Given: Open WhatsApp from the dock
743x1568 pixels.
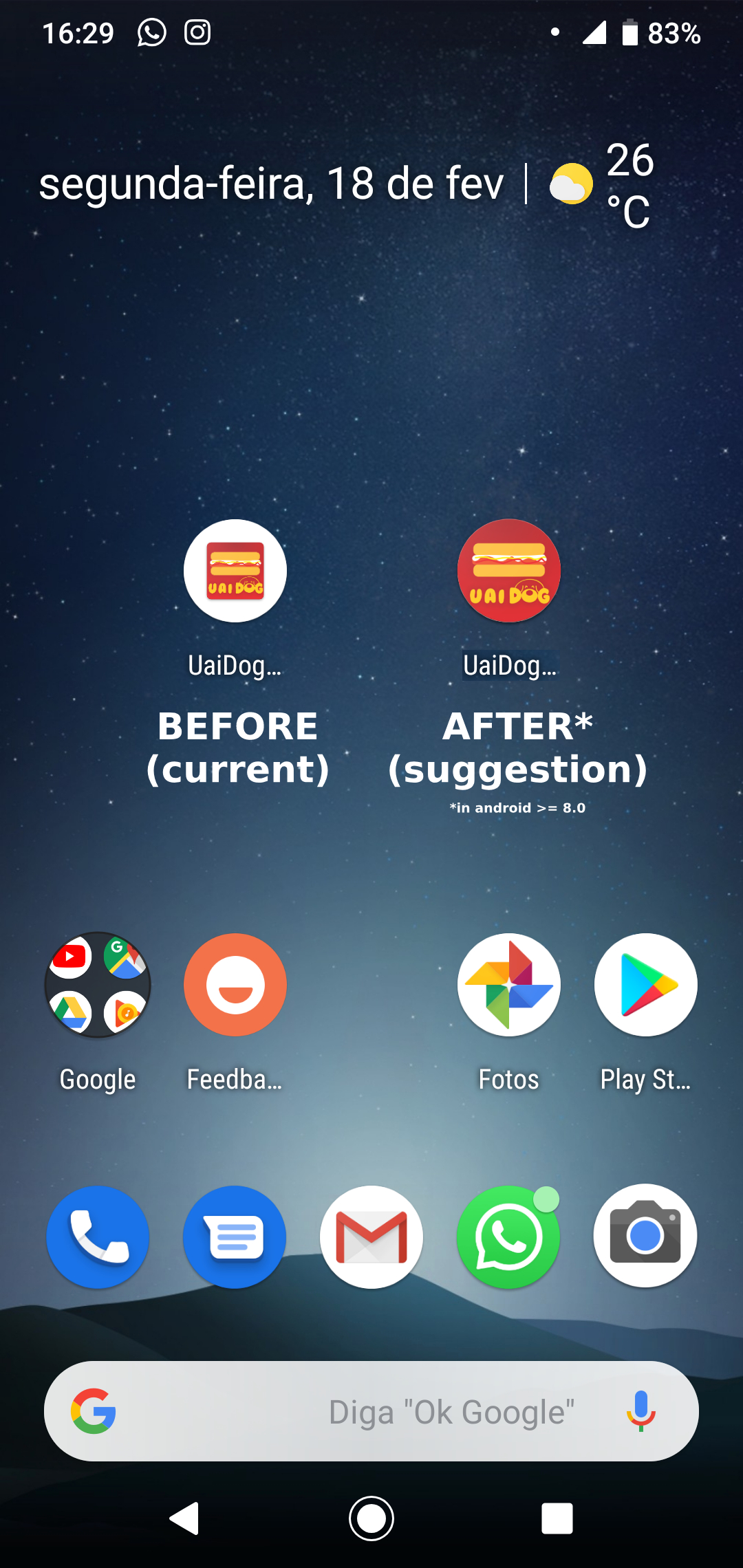Looking at the screenshot, I should pos(509,1237).
